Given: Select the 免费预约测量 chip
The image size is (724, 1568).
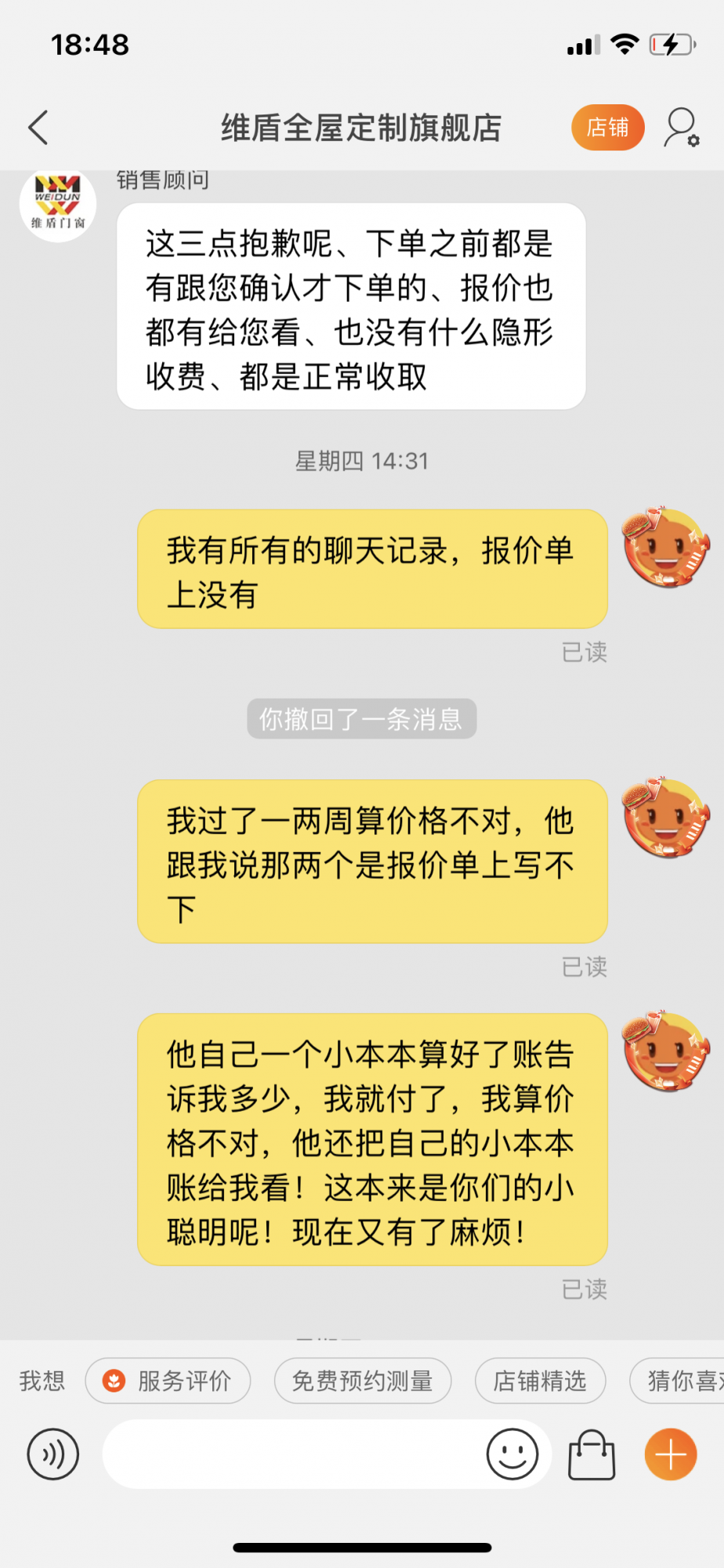Looking at the screenshot, I should point(362,1381).
